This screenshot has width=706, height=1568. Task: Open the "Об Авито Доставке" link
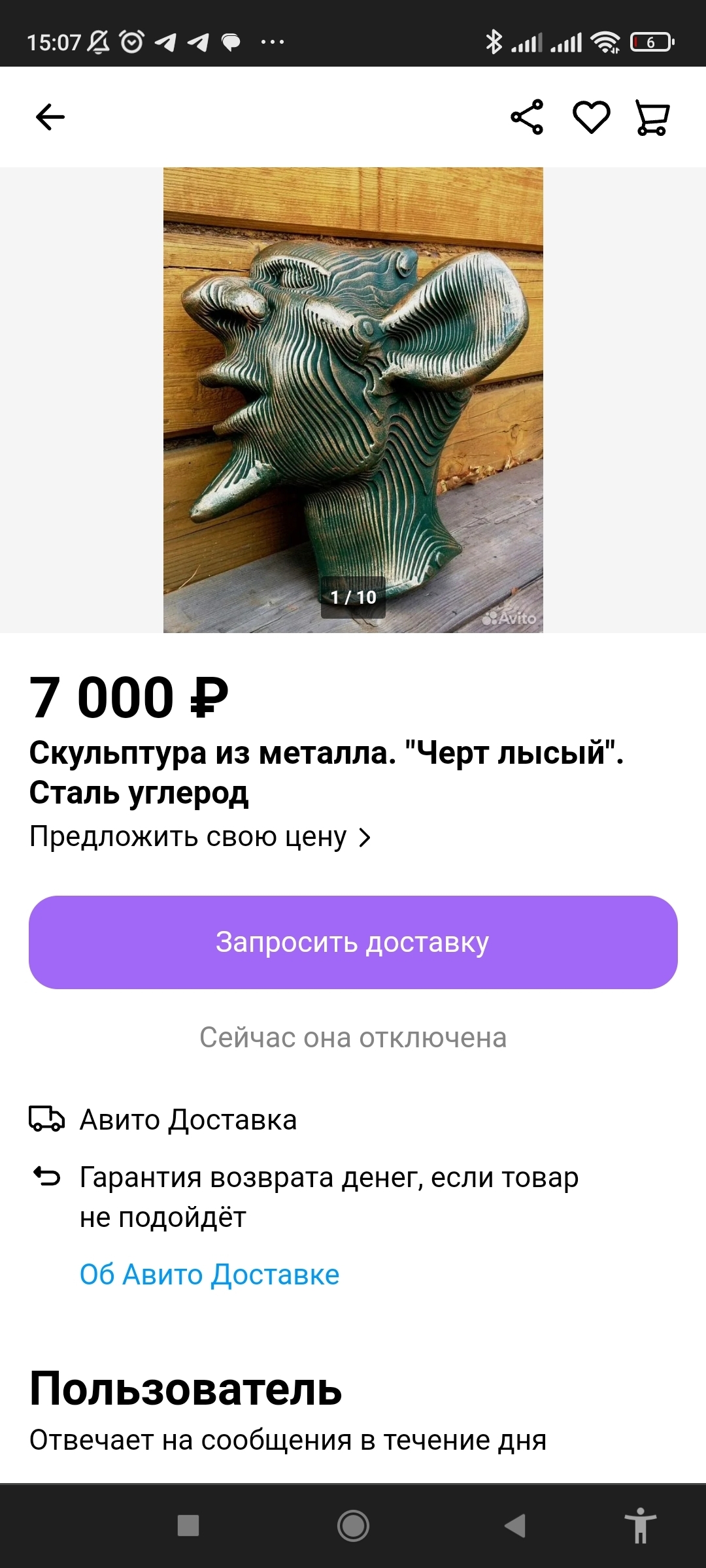pyautogui.click(x=209, y=1275)
